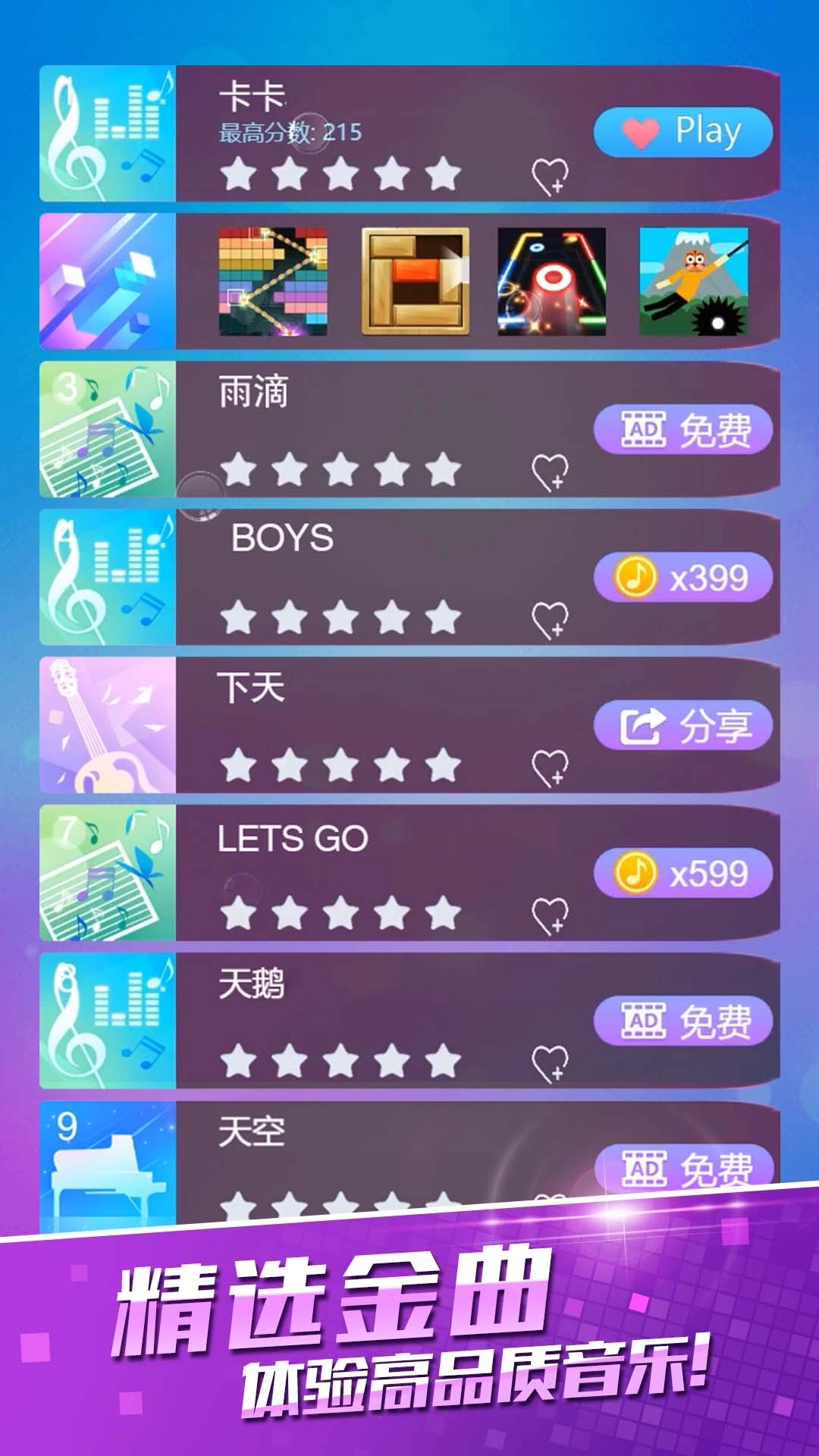Open the 下天 guitar album icon

(x=106, y=724)
